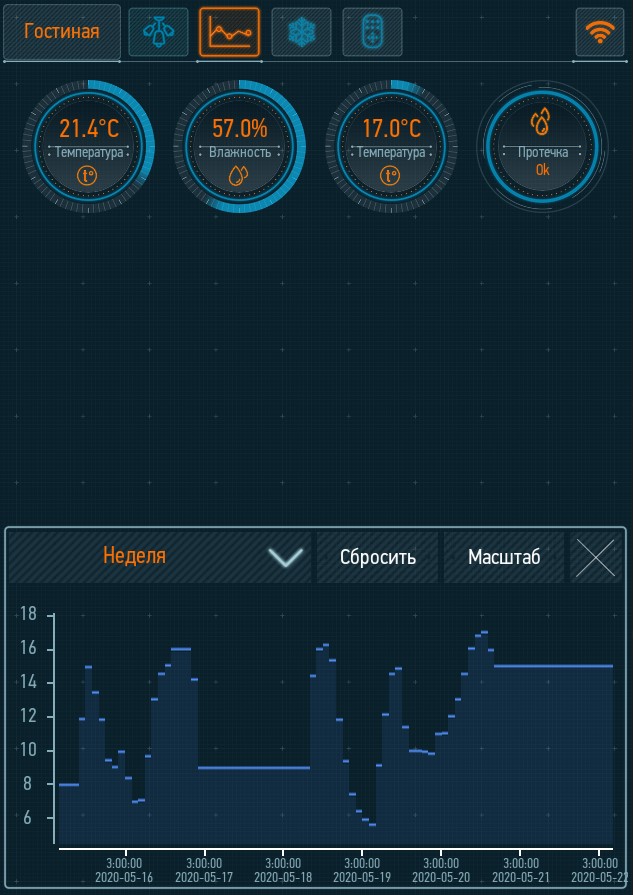Tap the Wi-Fi connection icon

coord(599,32)
